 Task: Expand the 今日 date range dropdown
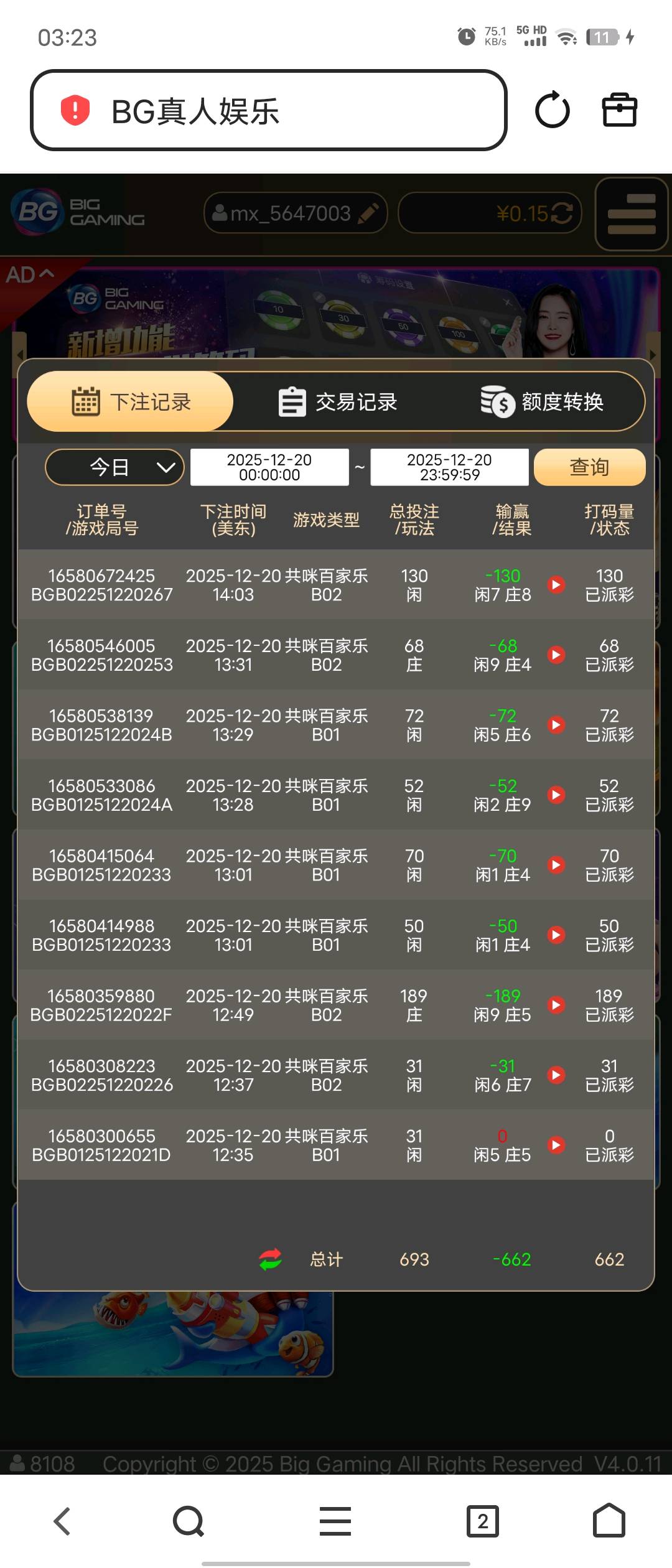point(114,467)
